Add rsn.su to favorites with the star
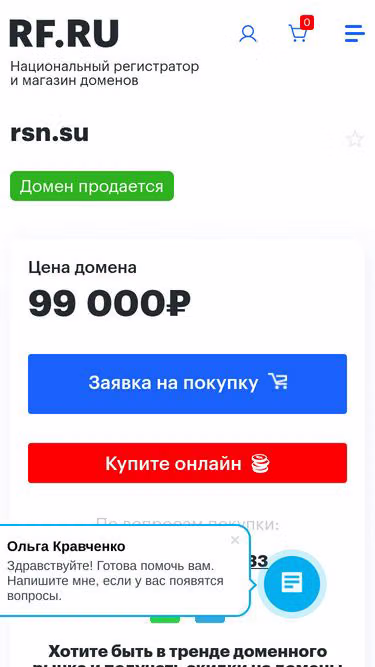The height and width of the screenshot is (667, 375). tap(355, 139)
